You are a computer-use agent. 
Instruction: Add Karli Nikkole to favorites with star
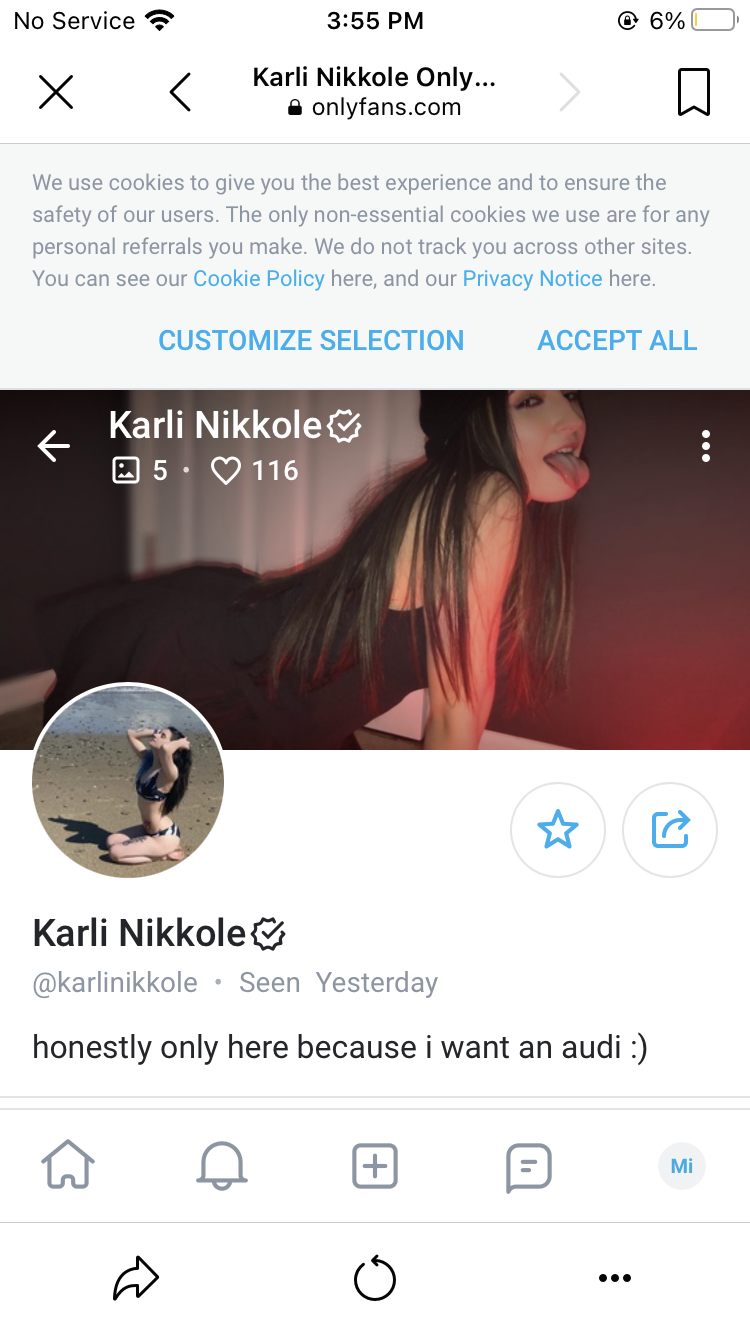coord(557,830)
